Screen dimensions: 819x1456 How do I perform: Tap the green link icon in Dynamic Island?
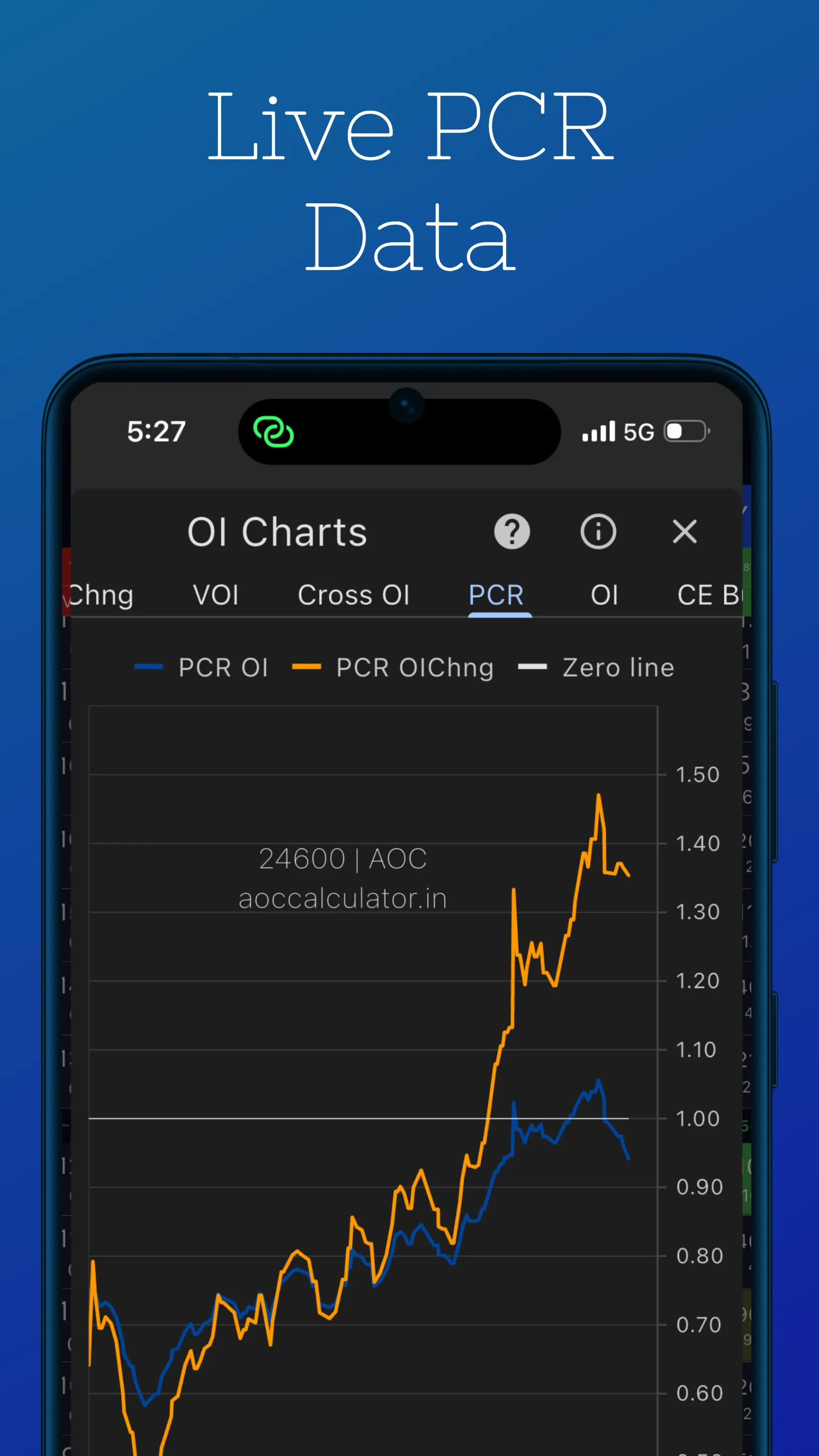[274, 432]
